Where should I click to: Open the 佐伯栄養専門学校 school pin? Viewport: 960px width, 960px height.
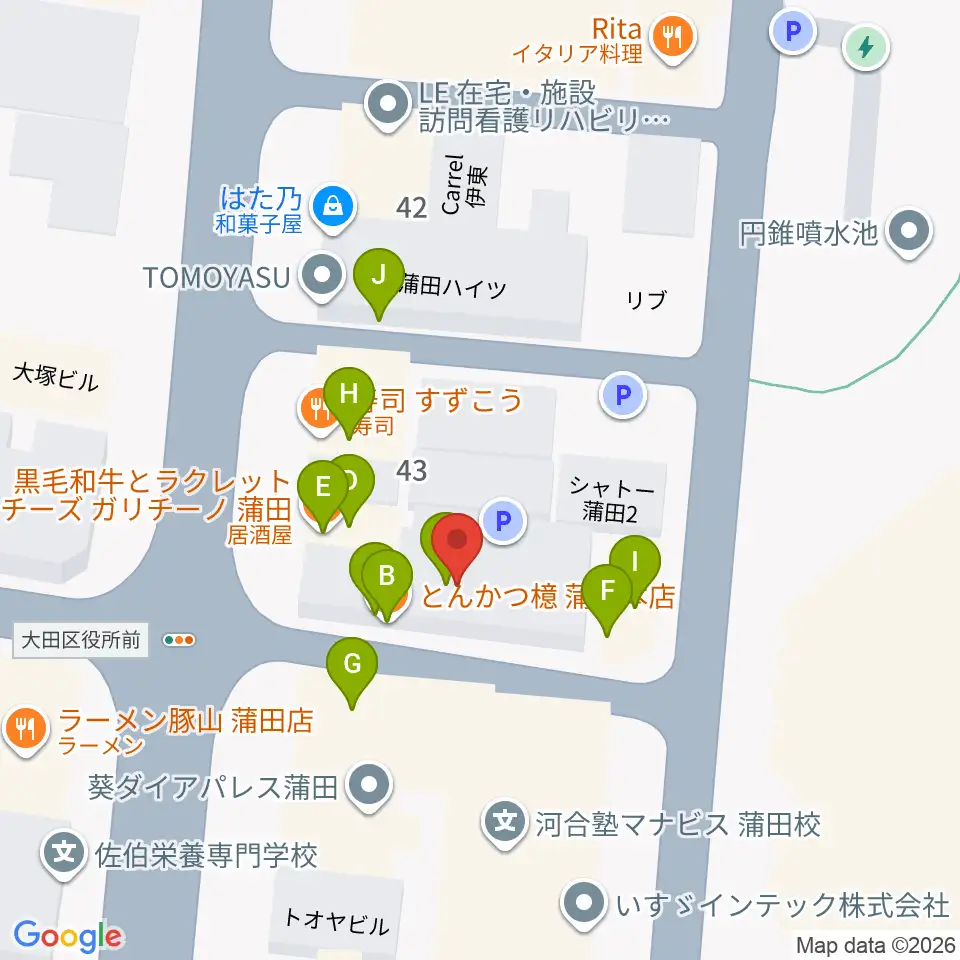pos(64,855)
